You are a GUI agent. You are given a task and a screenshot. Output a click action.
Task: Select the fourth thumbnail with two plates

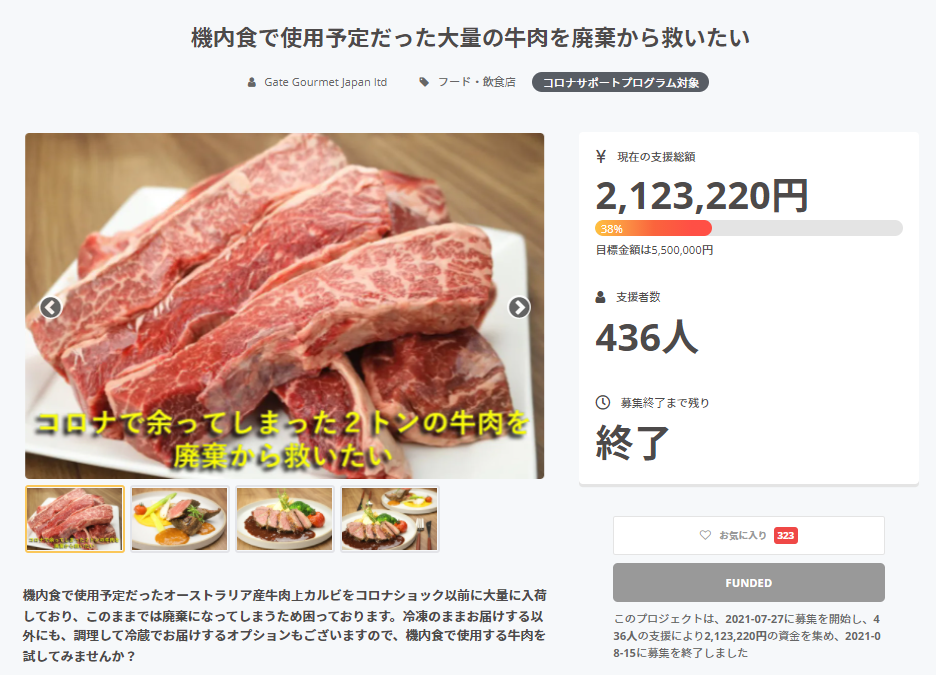coord(390,519)
